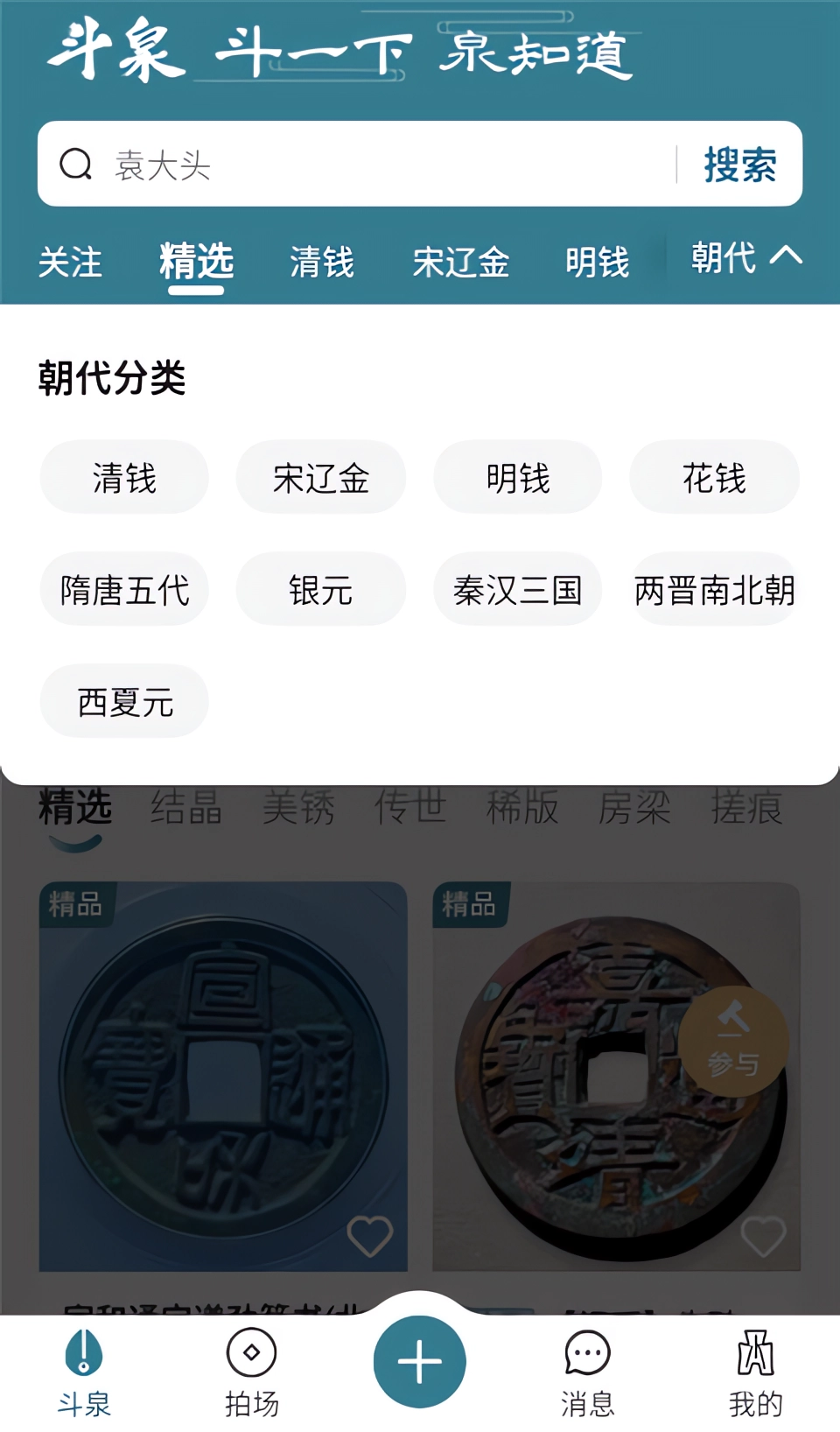This screenshot has width=840, height=1432.
Task: Select the 银元 category chip
Action: point(320,590)
